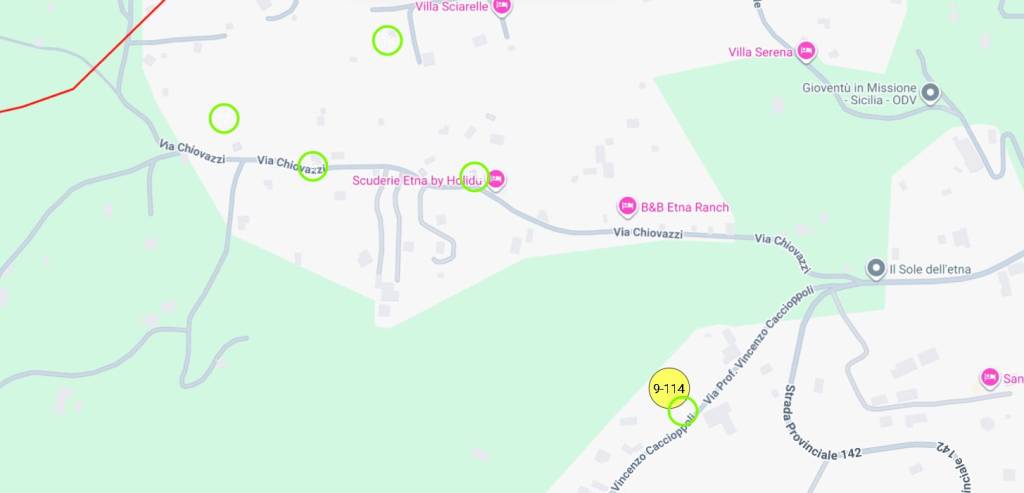Tap the yellow 9-114 marker
The height and width of the screenshot is (493, 1024).
668,388
